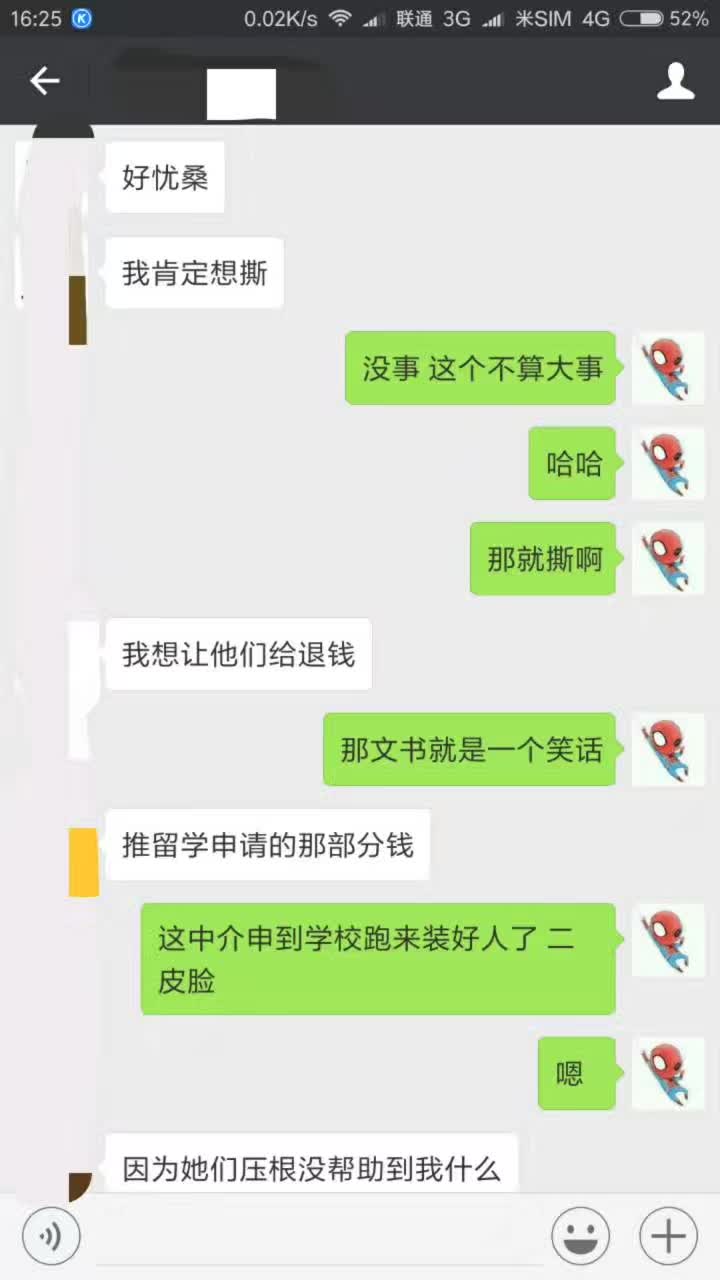Tap the Spider-Man avatar beside 哈哈
The height and width of the screenshot is (1280, 720).
(668, 463)
